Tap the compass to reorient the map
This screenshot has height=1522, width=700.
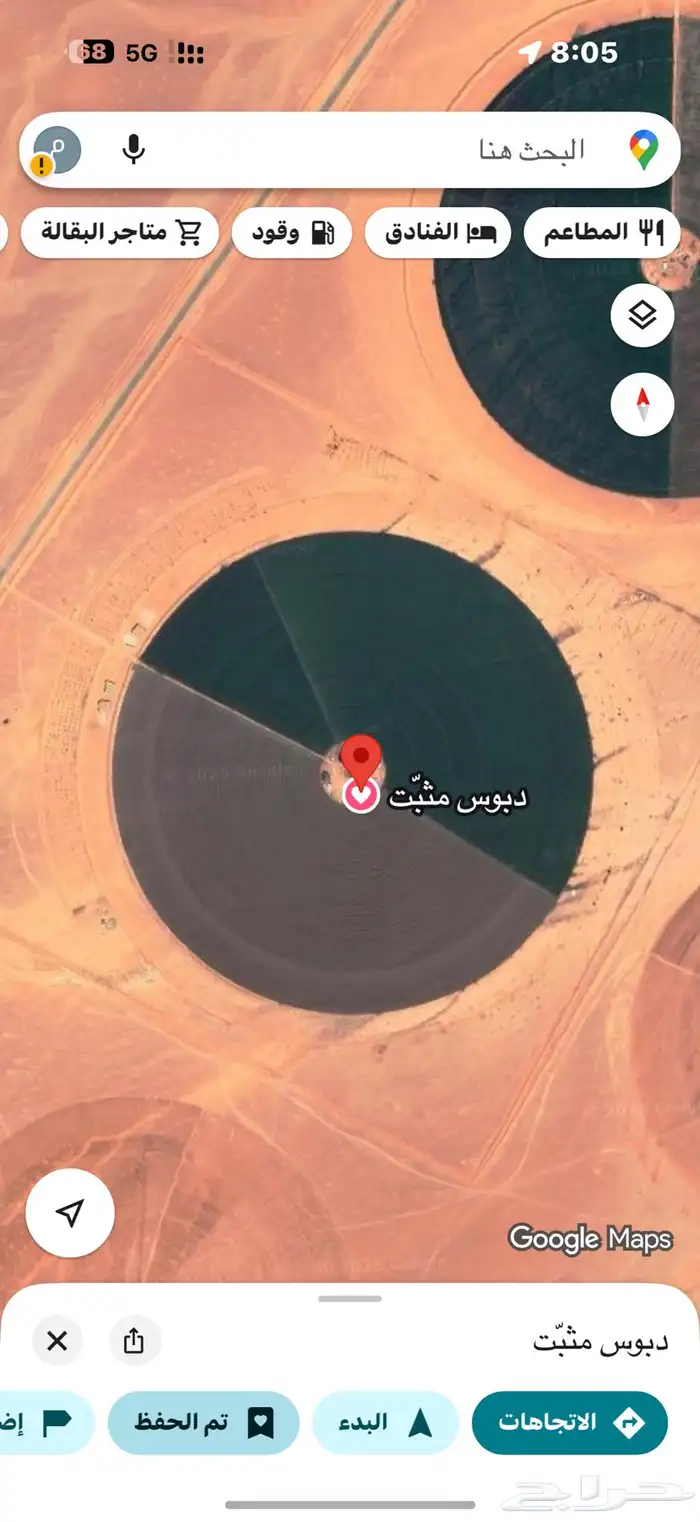click(642, 404)
